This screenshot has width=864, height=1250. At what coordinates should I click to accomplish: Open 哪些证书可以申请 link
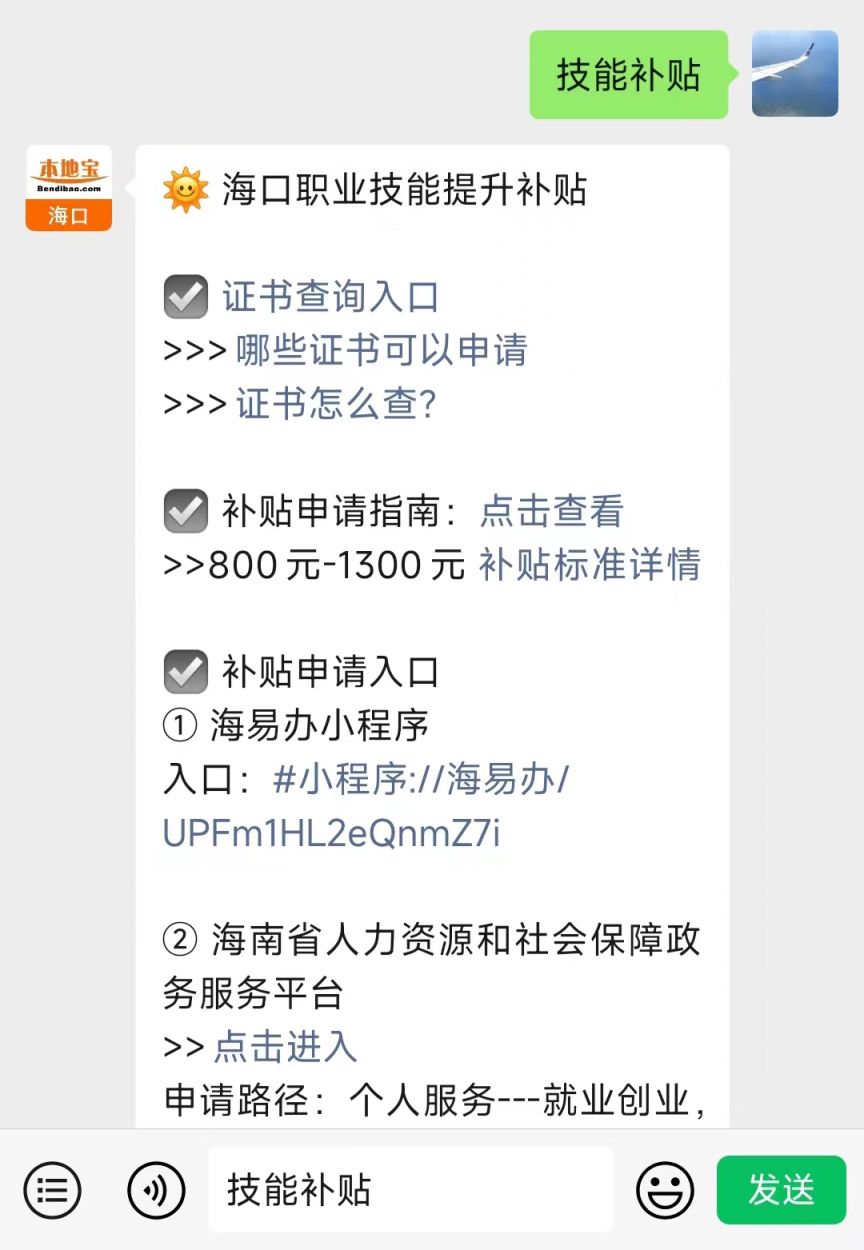coord(381,350)
